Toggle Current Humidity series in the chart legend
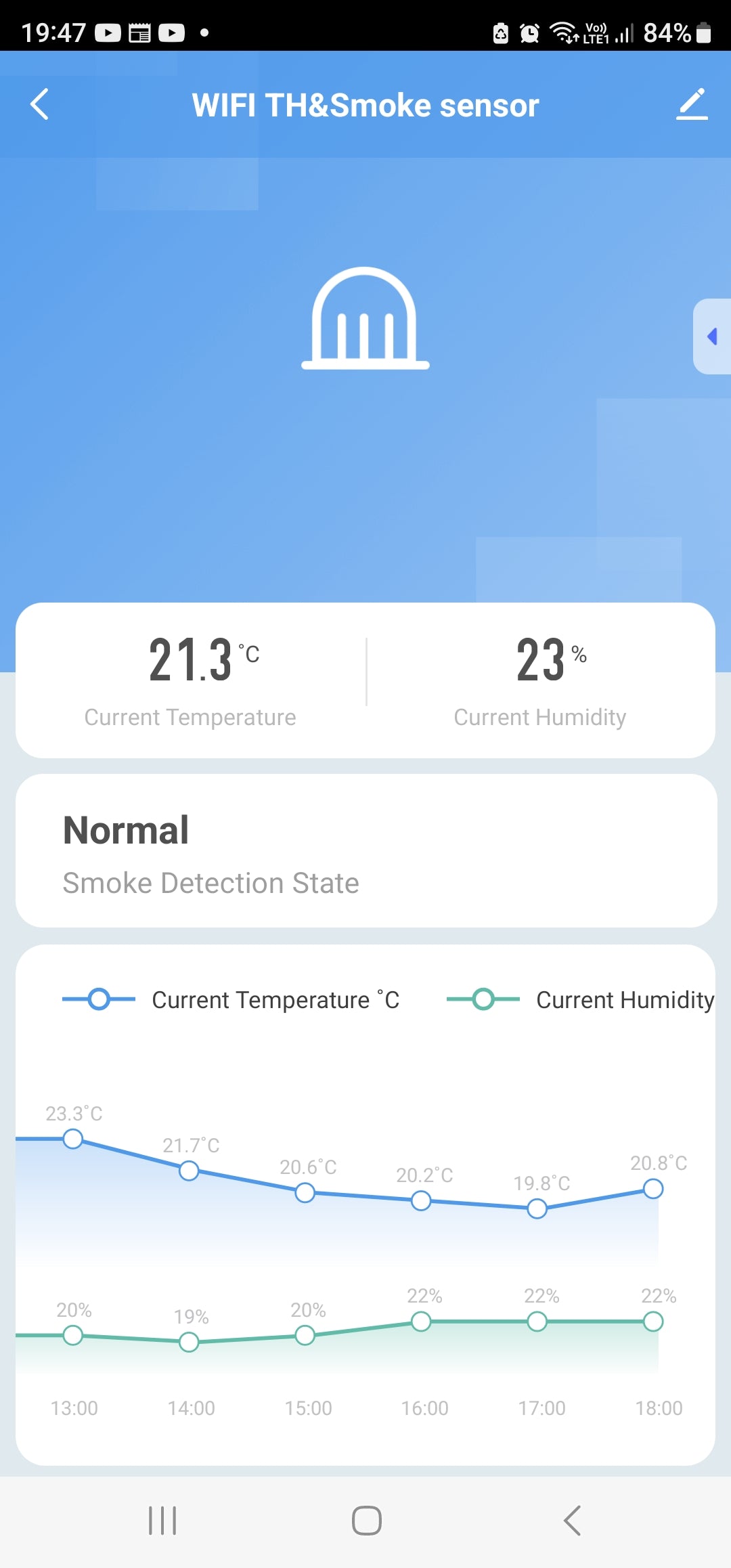This screenshot has width=731, height=1568. 581,1000
